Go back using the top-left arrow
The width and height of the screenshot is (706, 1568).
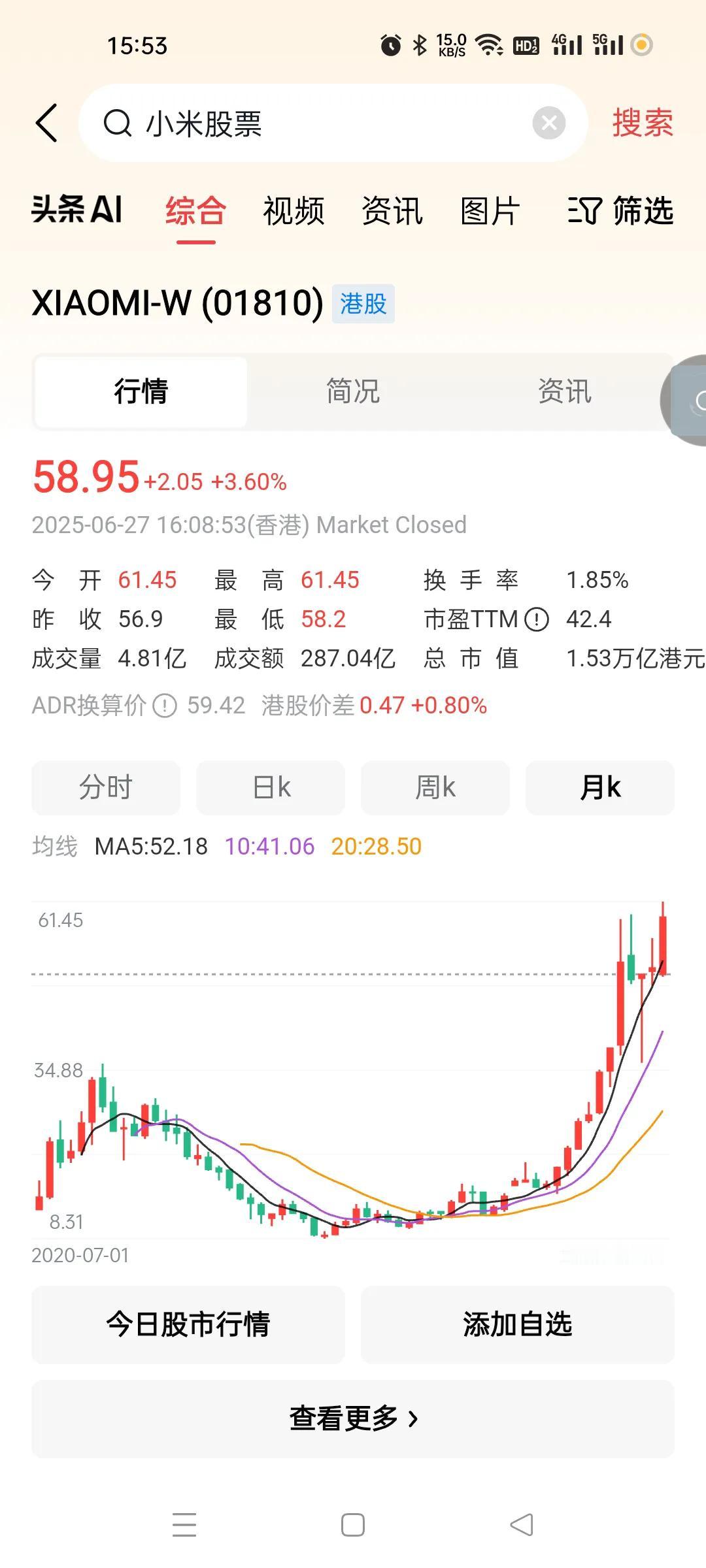pos(47,123)
